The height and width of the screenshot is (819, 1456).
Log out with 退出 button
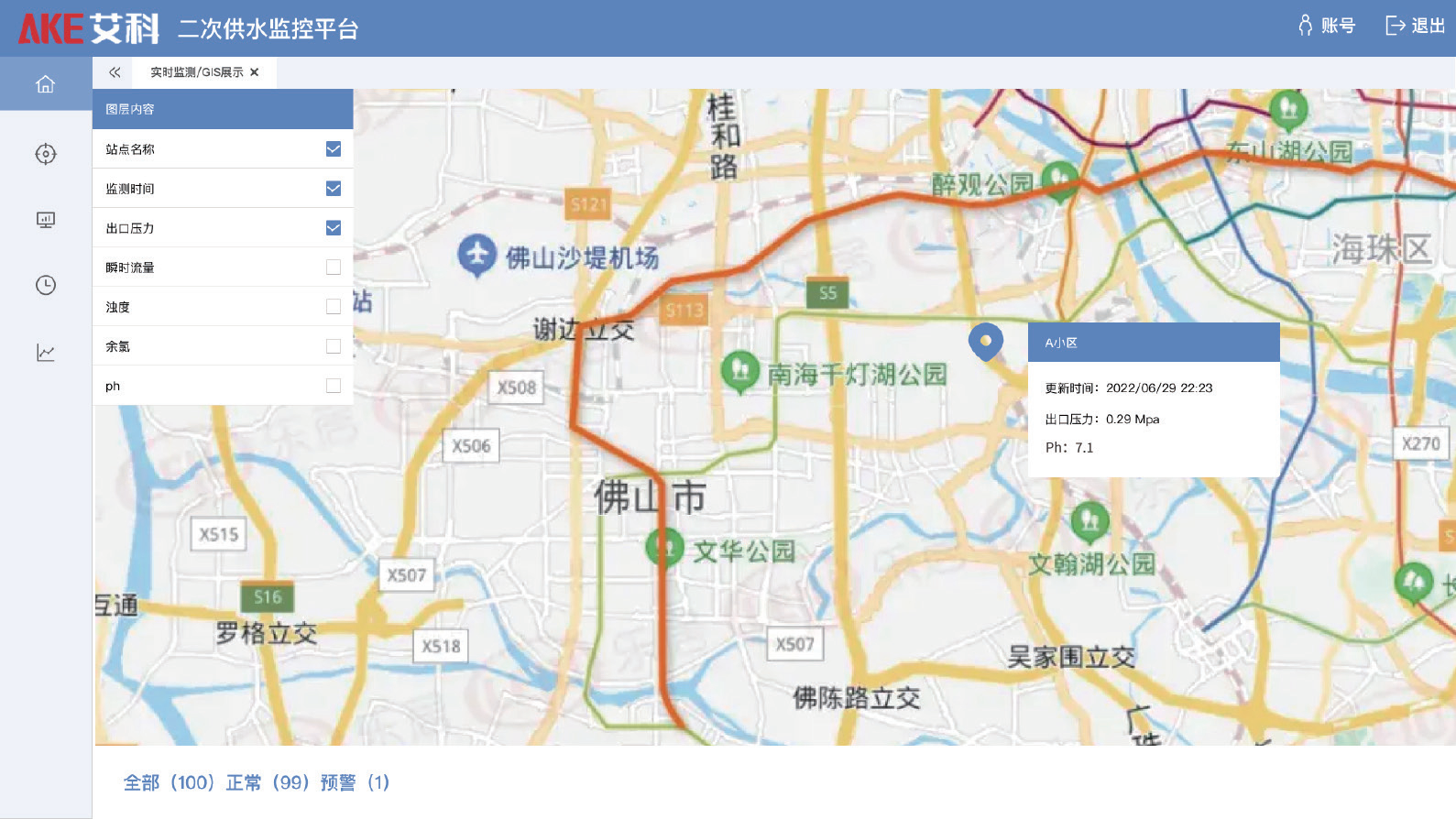(1415, 26)
